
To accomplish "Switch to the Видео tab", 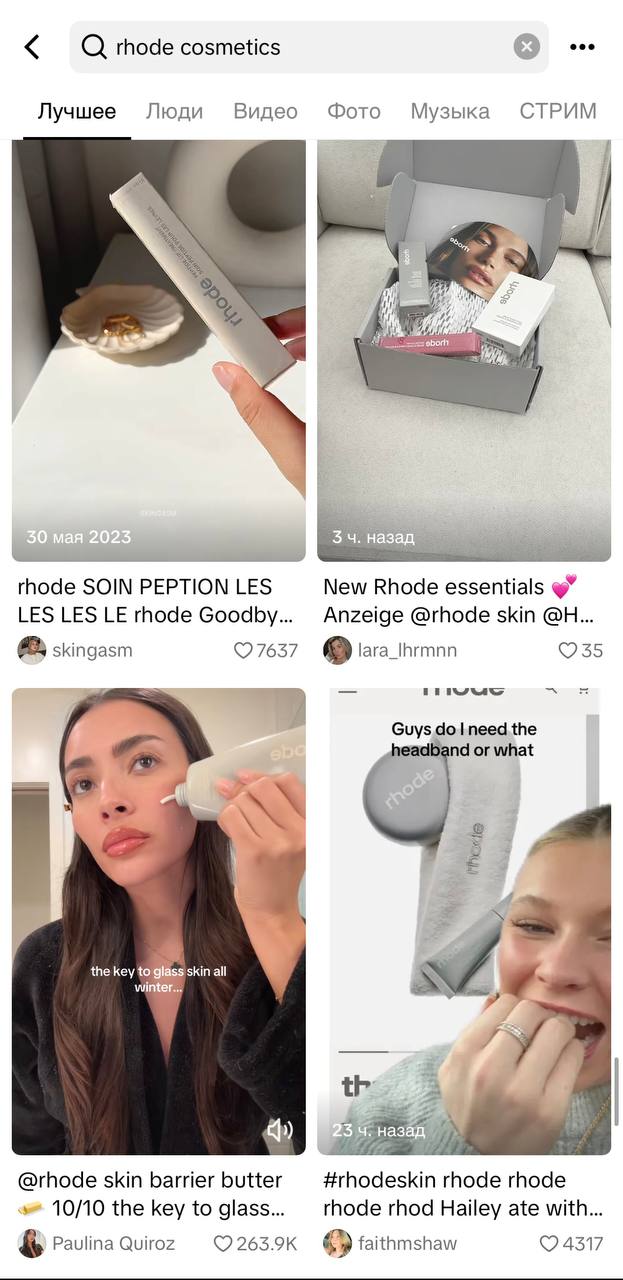I will tap(265, 111).
